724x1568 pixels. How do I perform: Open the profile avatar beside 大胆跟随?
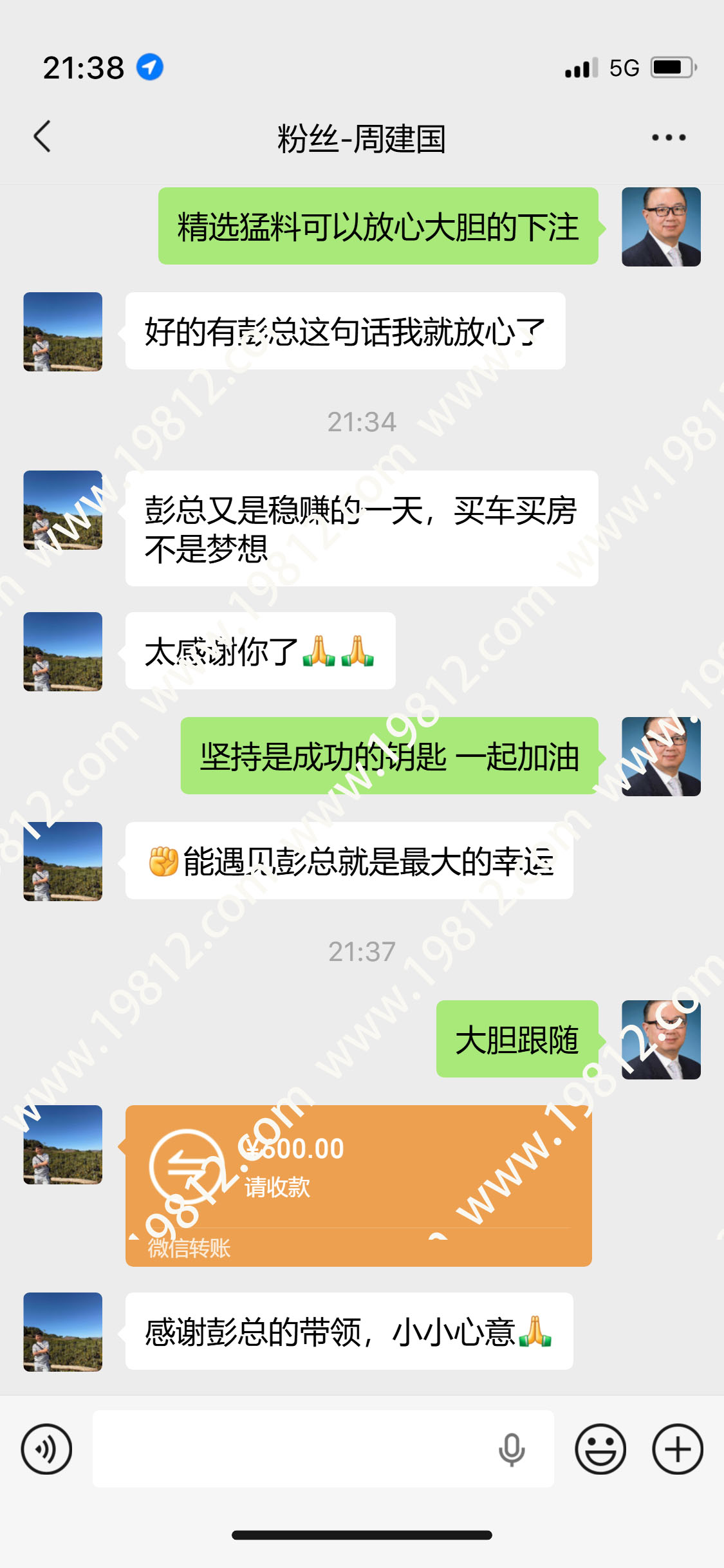coord(661,1040)
